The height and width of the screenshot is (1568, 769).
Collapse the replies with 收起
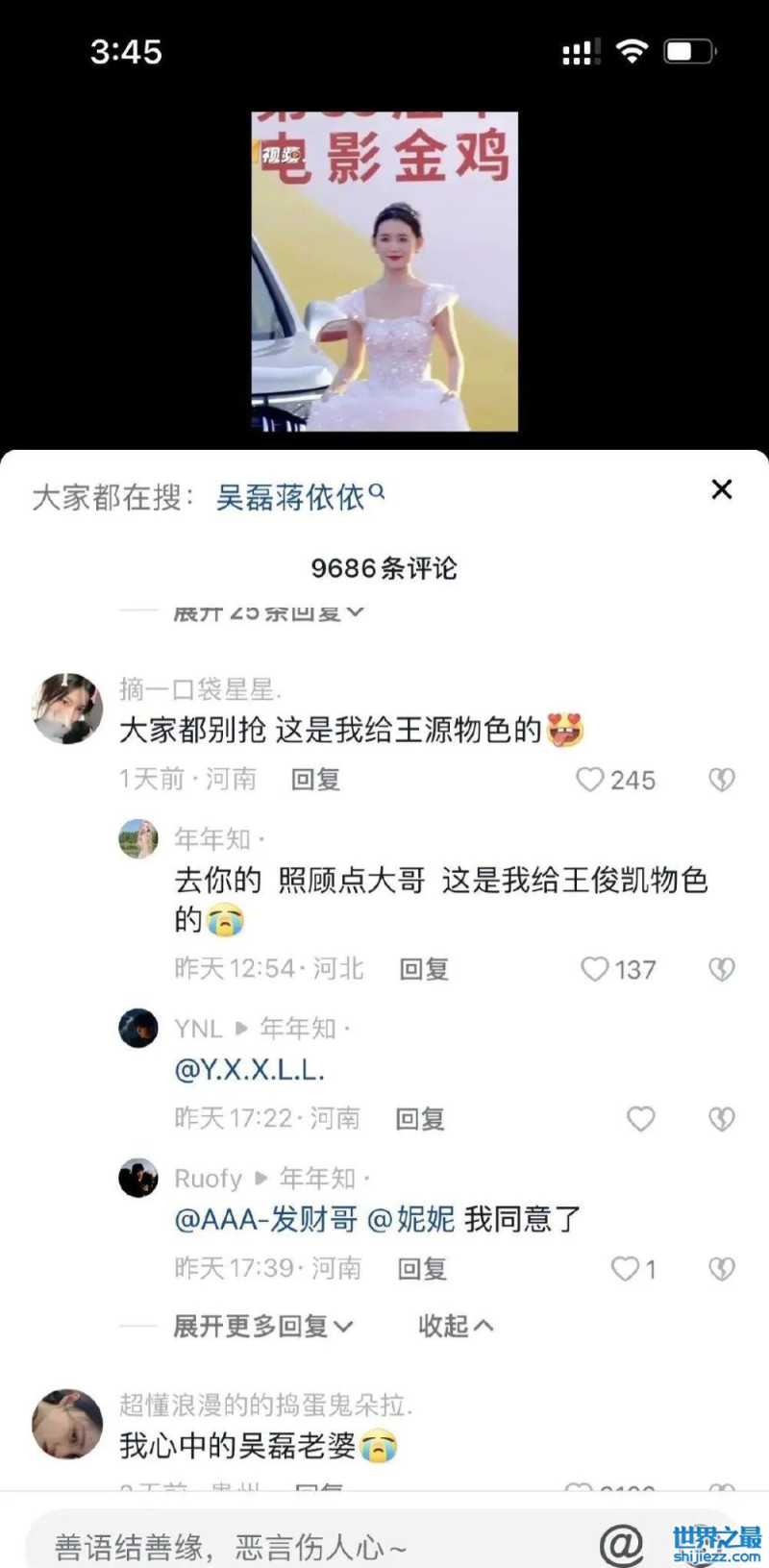(x=455, y=1327)
